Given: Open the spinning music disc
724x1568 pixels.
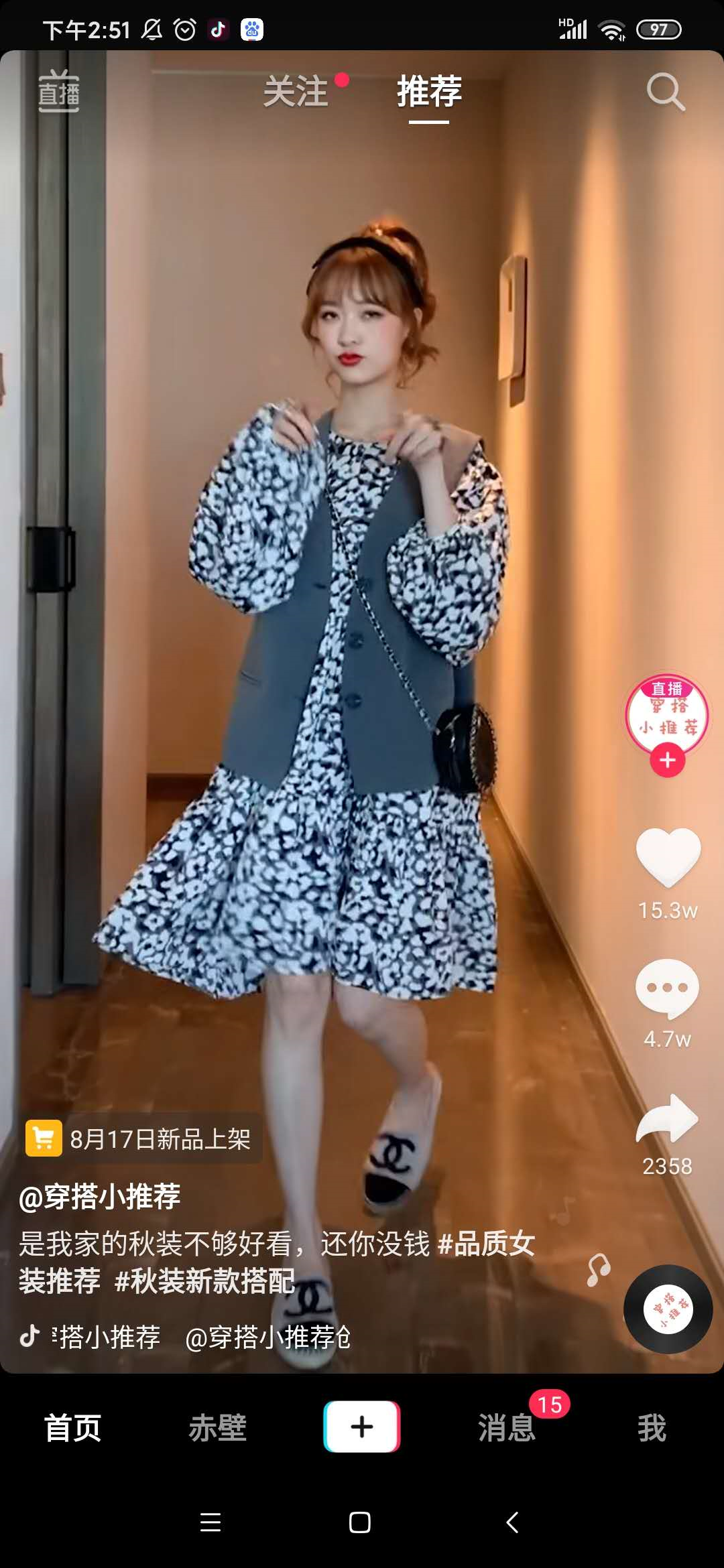Looking at the screenshot, I should pos(668,1309).
